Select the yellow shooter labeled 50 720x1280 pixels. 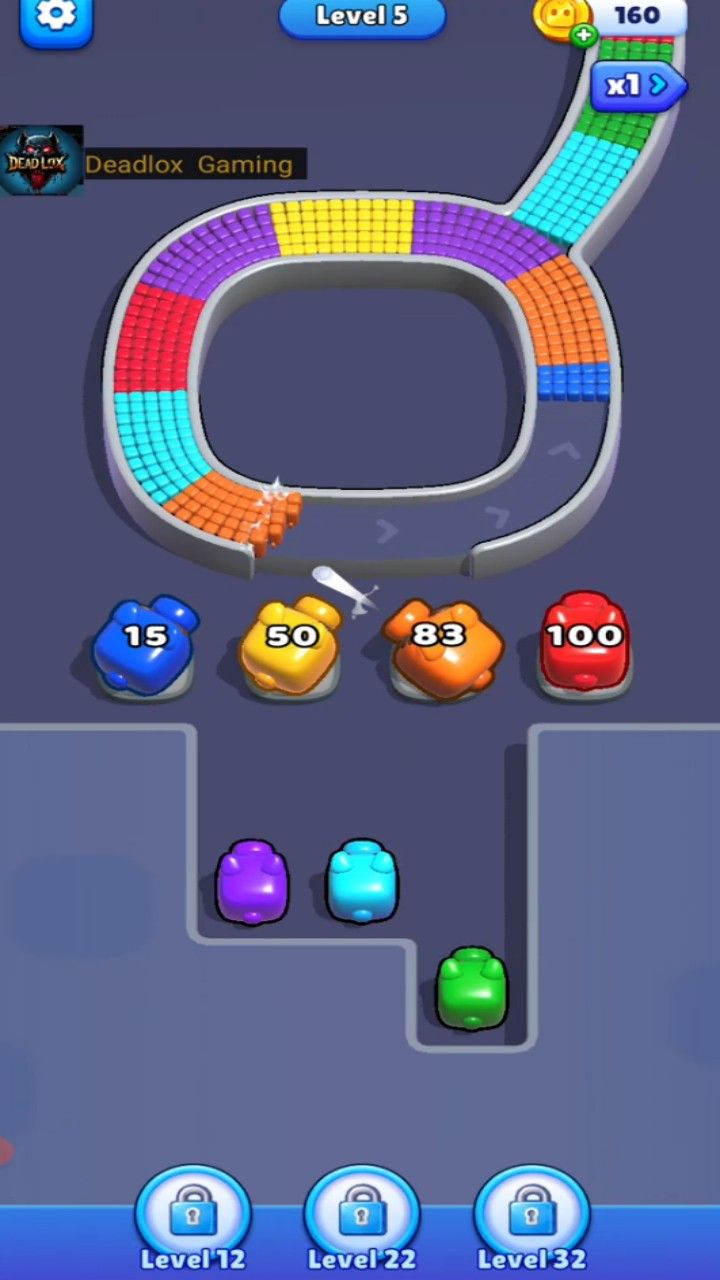pos(291,645)
